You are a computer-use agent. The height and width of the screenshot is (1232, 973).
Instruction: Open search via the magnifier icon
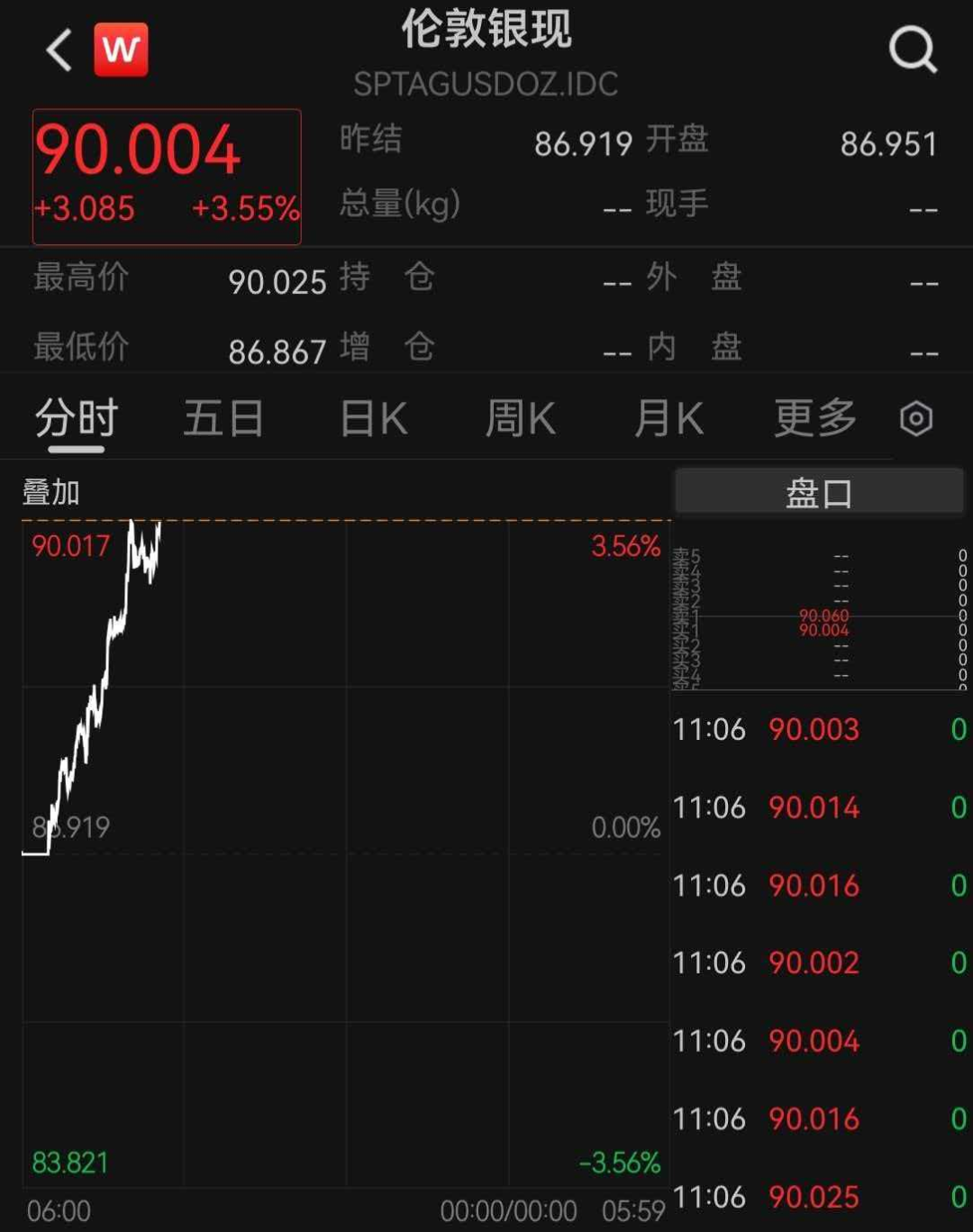point(914,50)
